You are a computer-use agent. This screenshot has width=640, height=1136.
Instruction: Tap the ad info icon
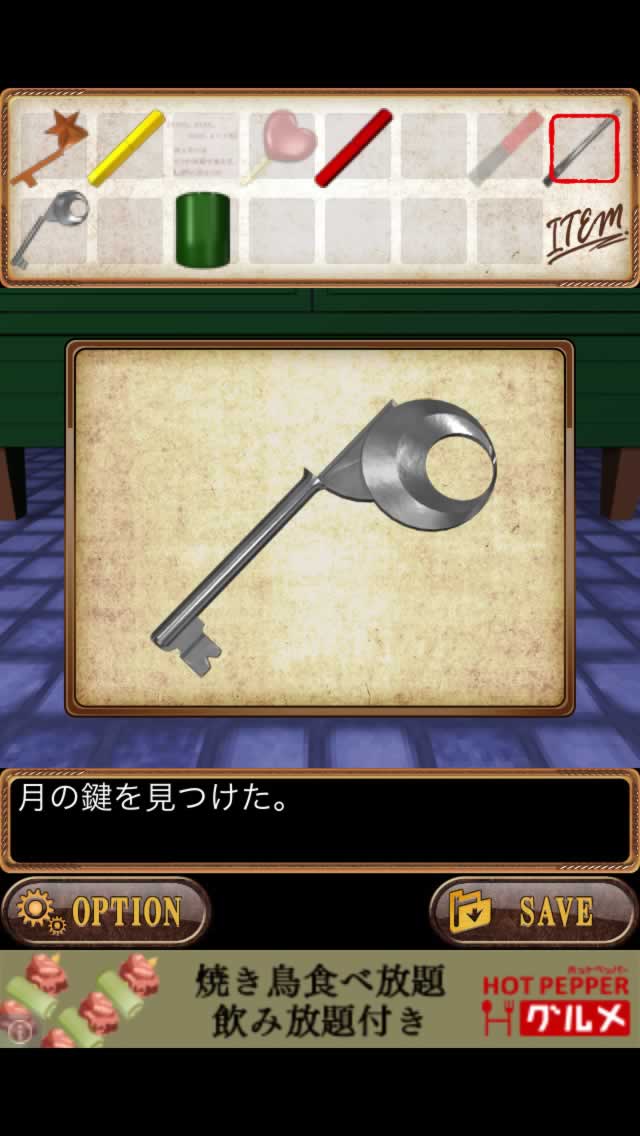[x=10, y=1029]
